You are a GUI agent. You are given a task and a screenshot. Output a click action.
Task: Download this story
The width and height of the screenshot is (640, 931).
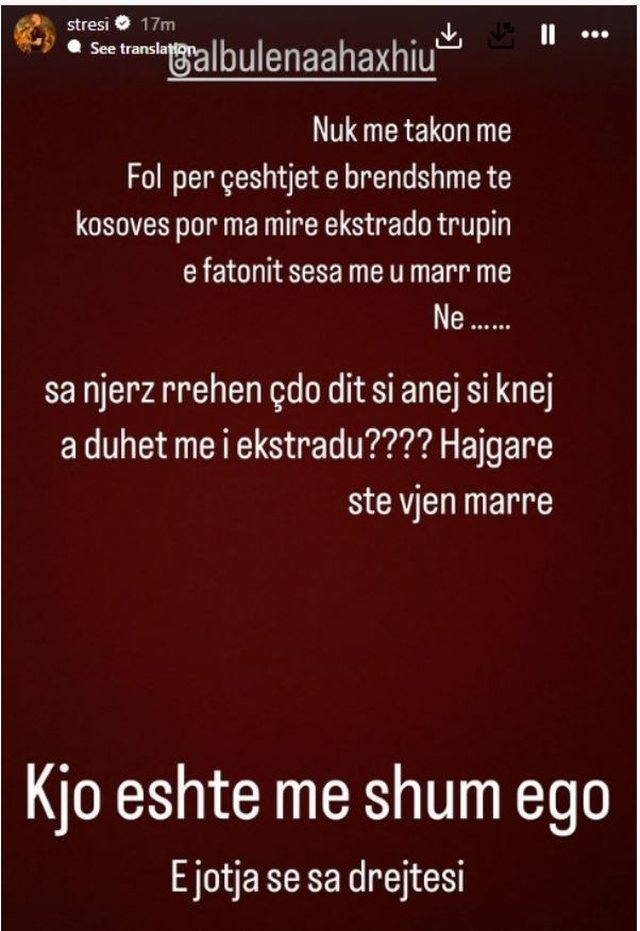pos(449,35)
